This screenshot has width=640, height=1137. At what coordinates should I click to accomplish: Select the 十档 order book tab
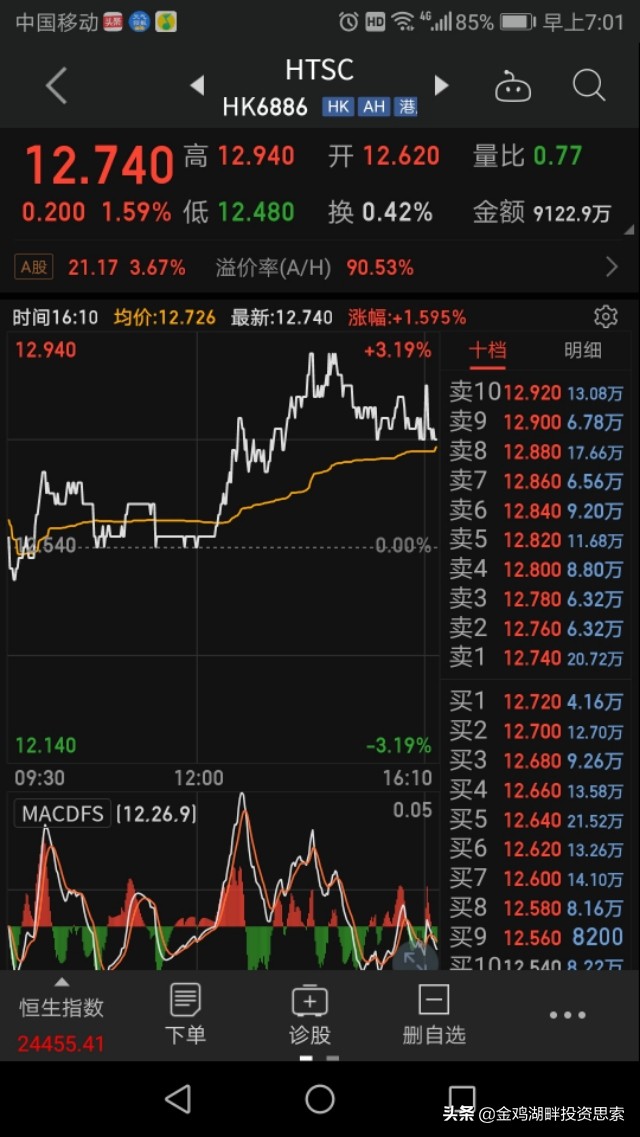point(487,350)
